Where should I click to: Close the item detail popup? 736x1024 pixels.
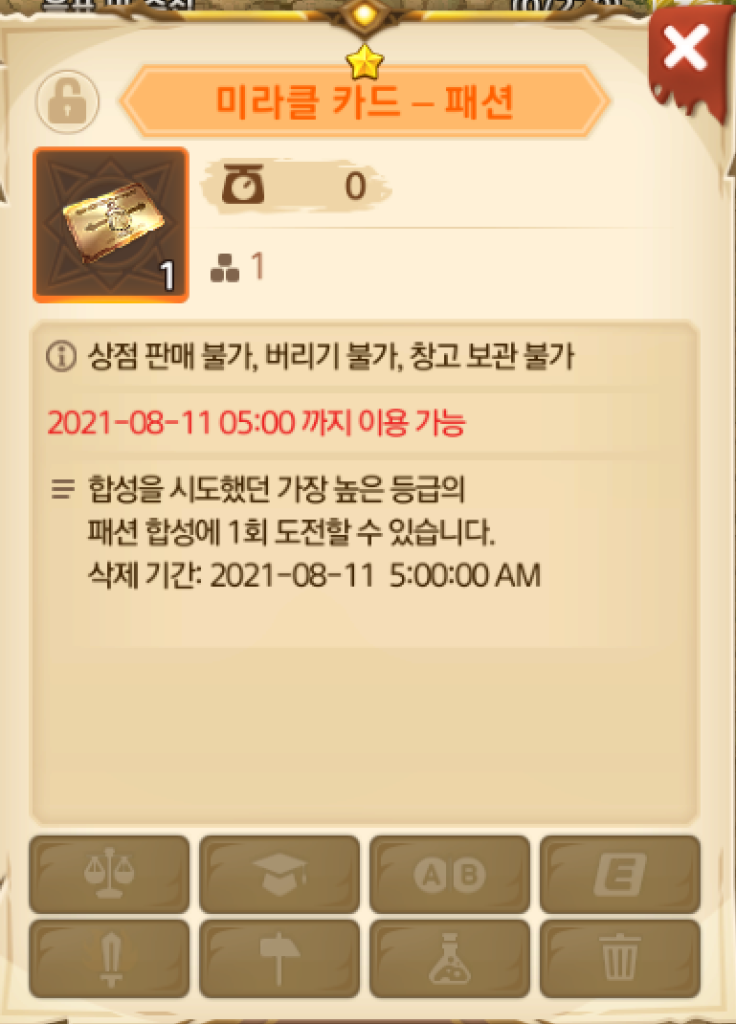(686, 49)
